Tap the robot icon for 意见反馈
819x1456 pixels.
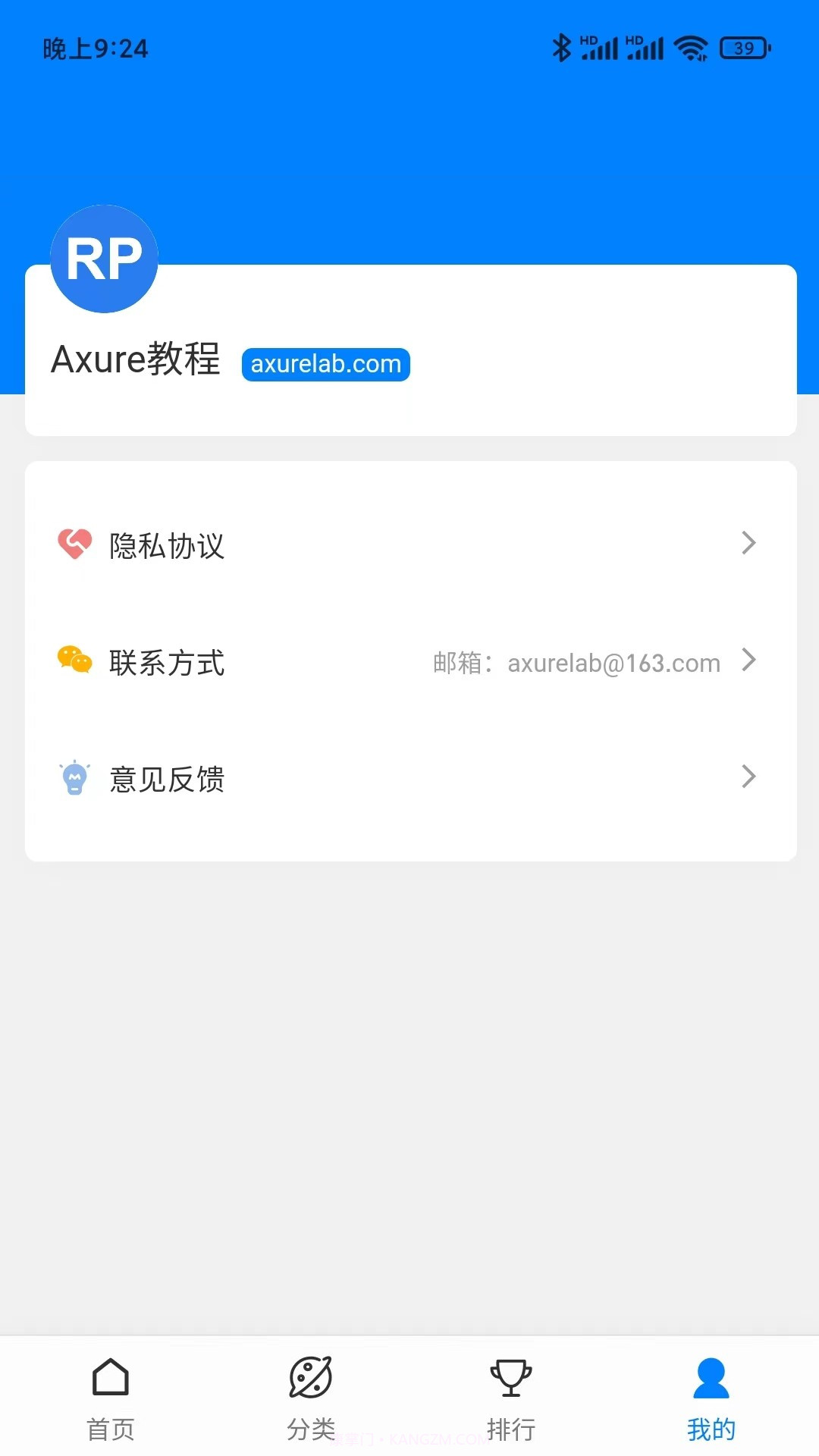[x=75, y=777]
